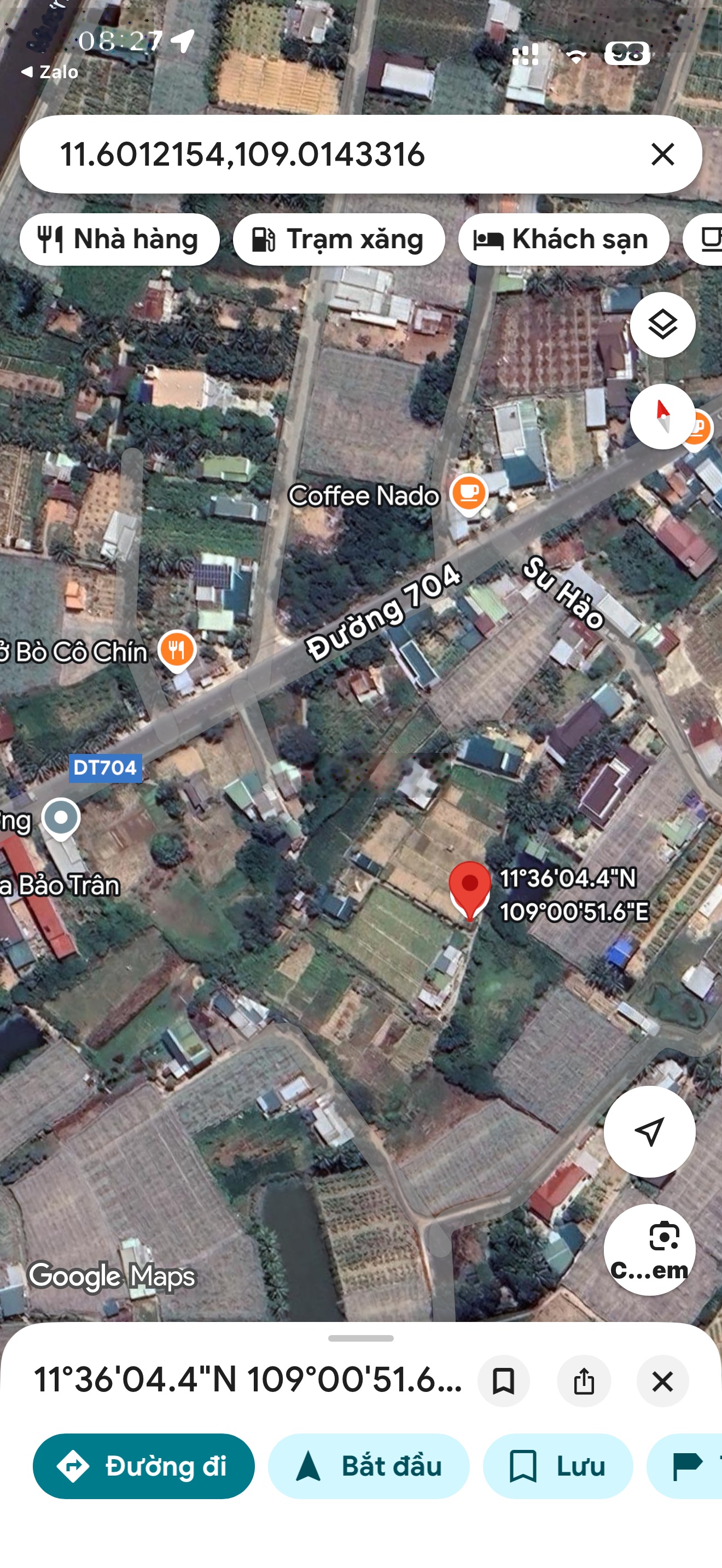Save this place with Lưu

pyautogui.click(x=557, y=1466)
